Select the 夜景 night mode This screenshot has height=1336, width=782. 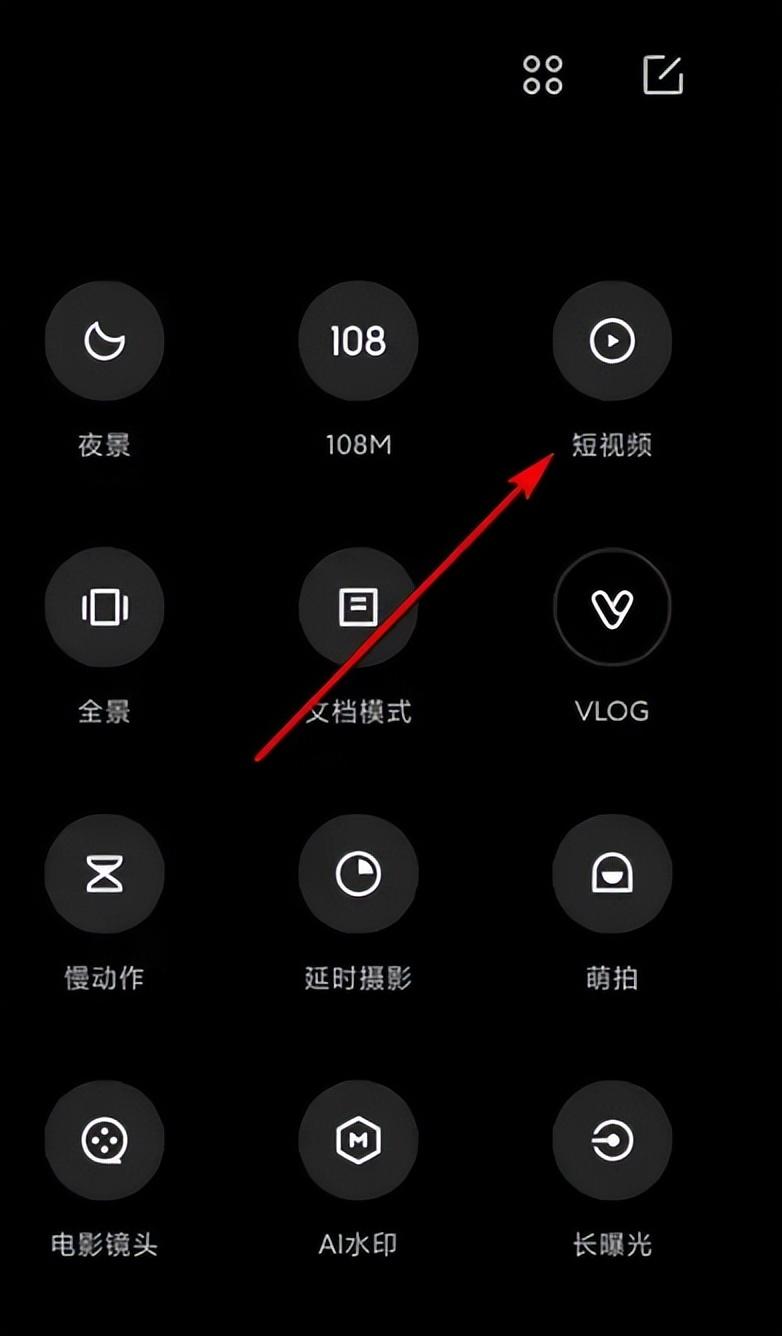105,342
